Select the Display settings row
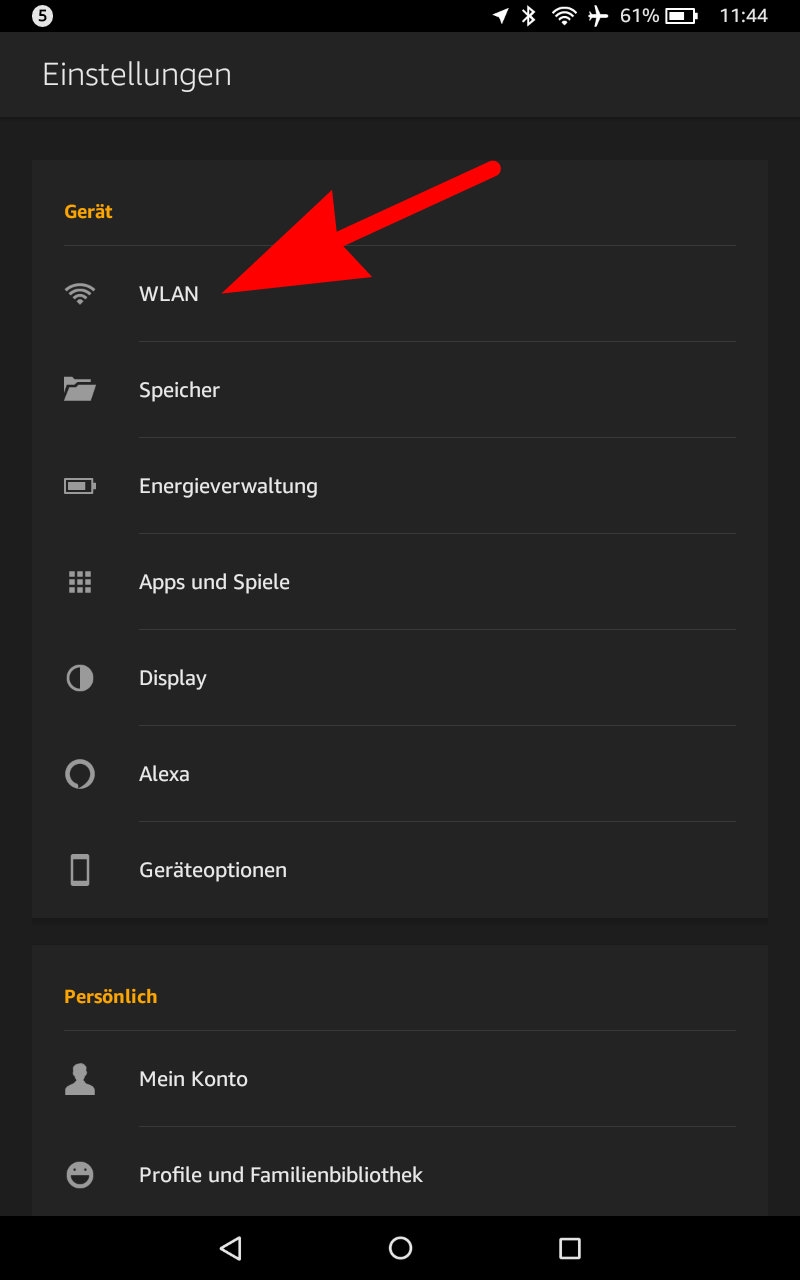The image size is (800, 1280). pos(400,678)
